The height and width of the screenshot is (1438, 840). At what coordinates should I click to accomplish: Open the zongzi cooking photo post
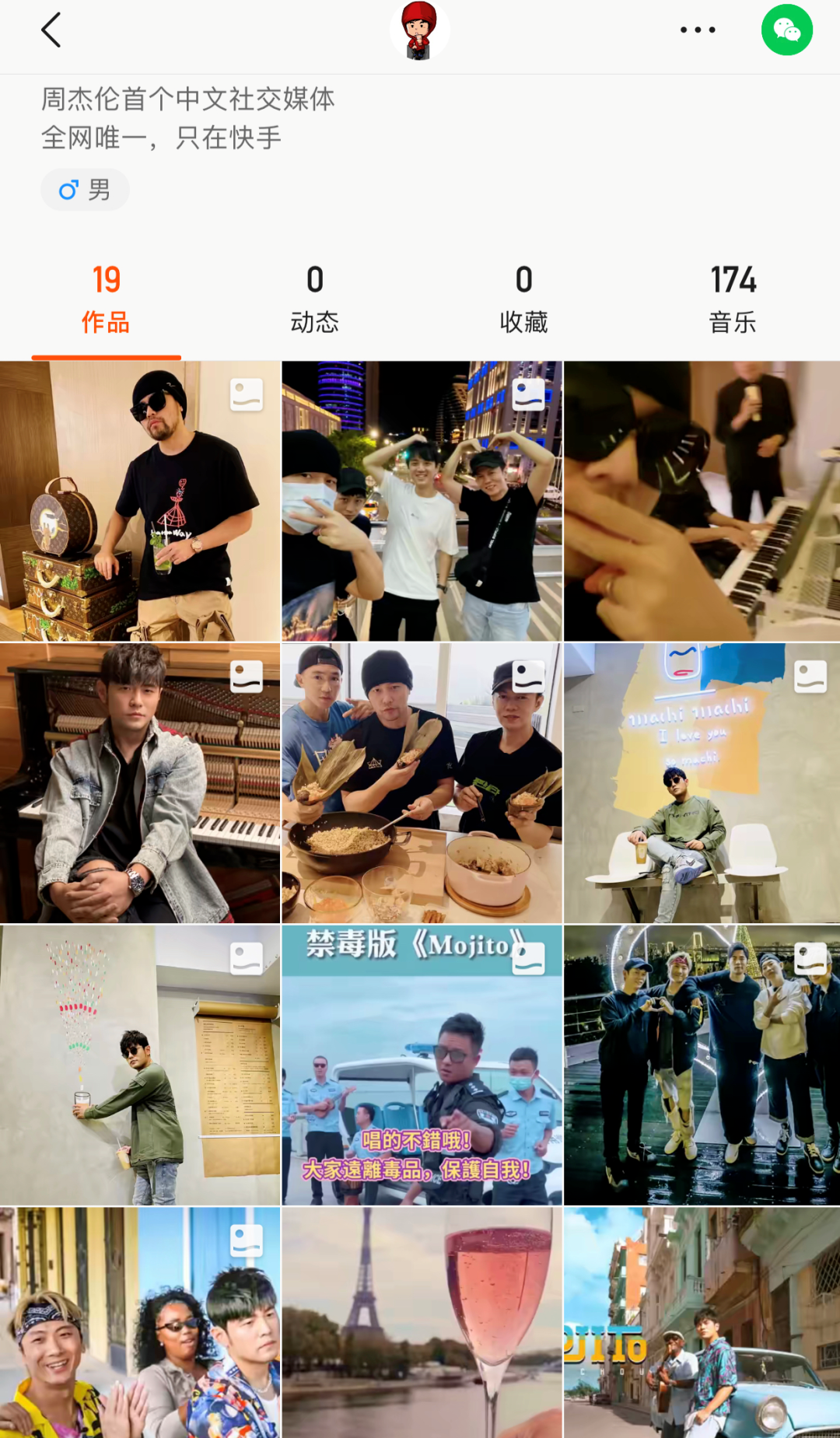click(x=422, y=782)
